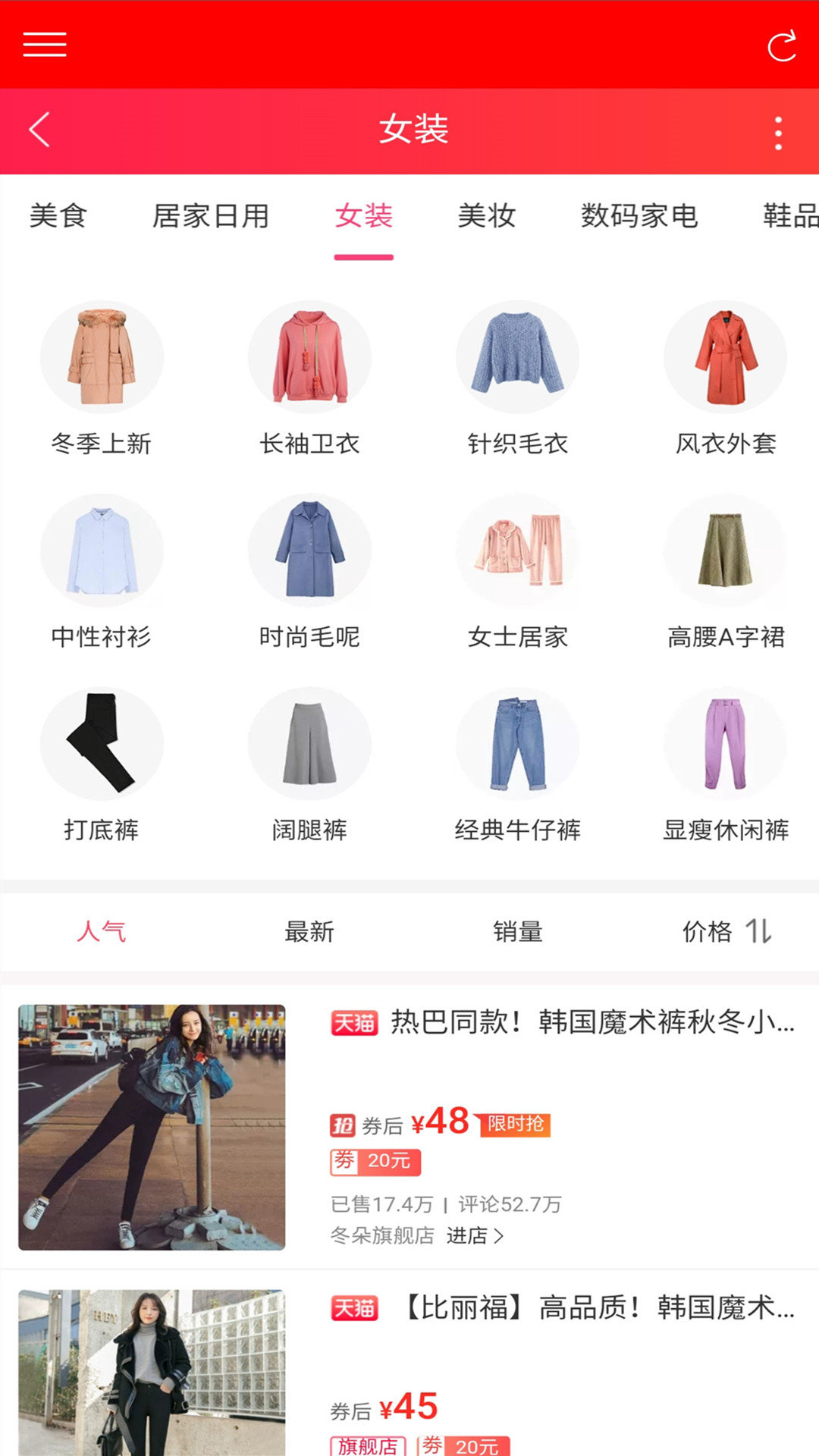
Task: Sort by 价格 using the price arrows
Action: (x=726, y=931)
